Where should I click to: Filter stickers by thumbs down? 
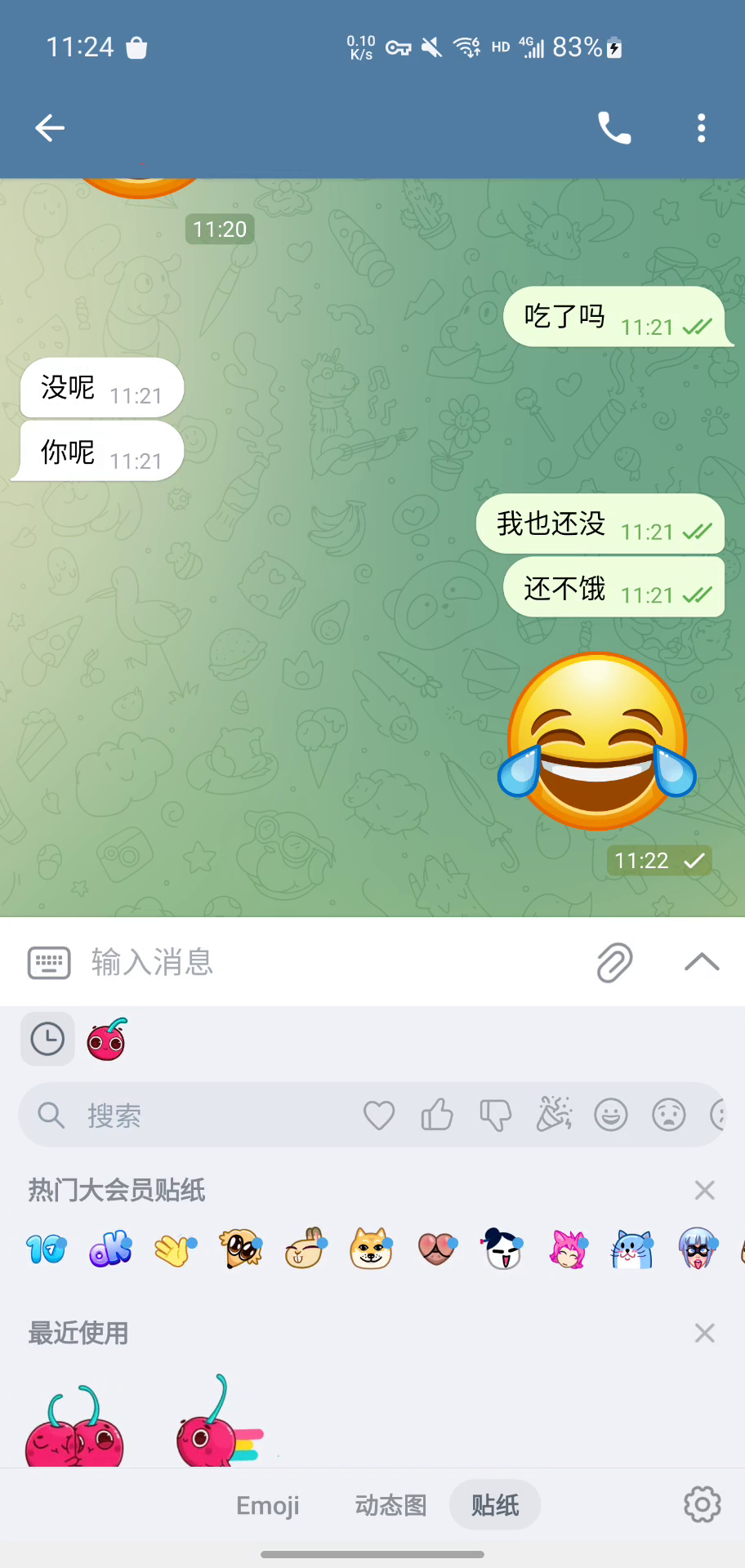[495, 1116]
